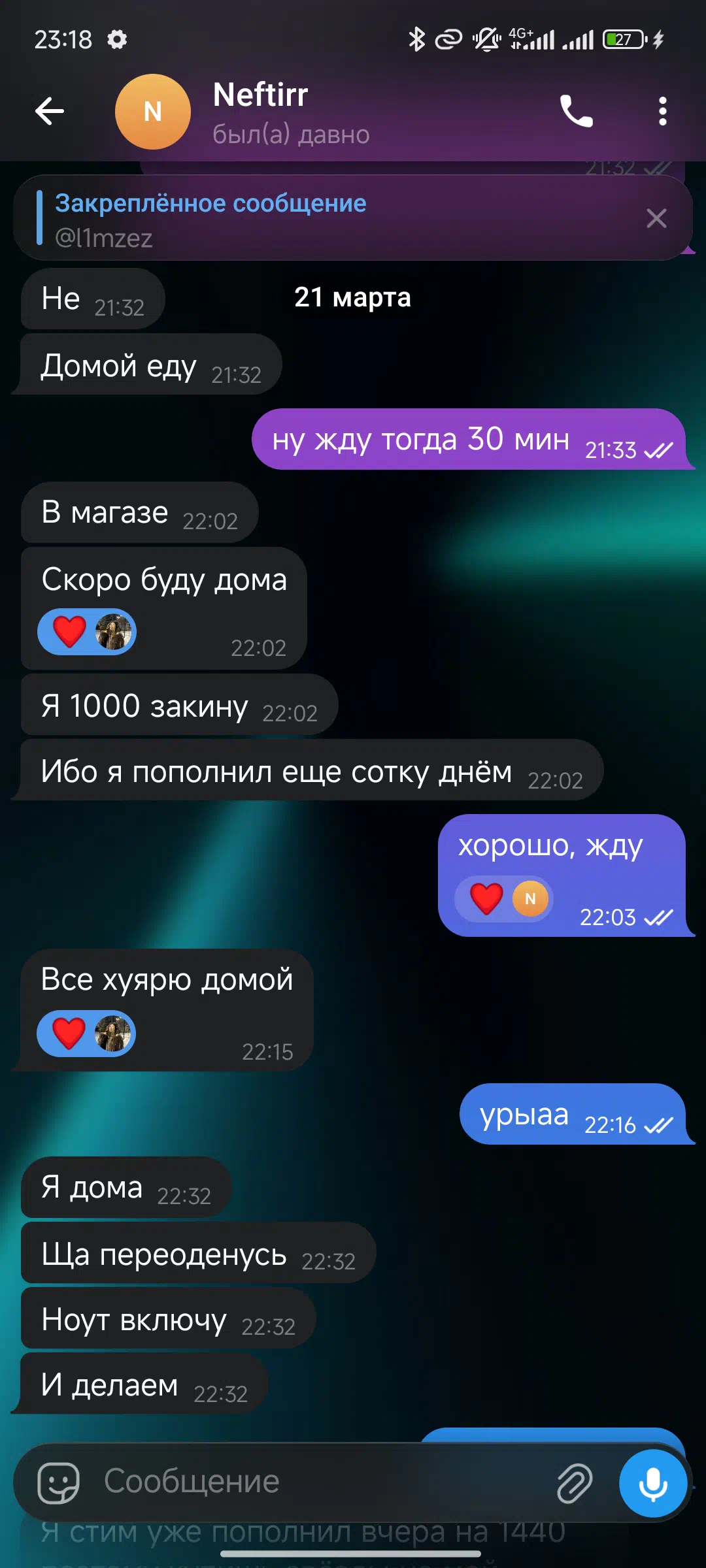Dismiss the pinned message bar

click(656, 218)
